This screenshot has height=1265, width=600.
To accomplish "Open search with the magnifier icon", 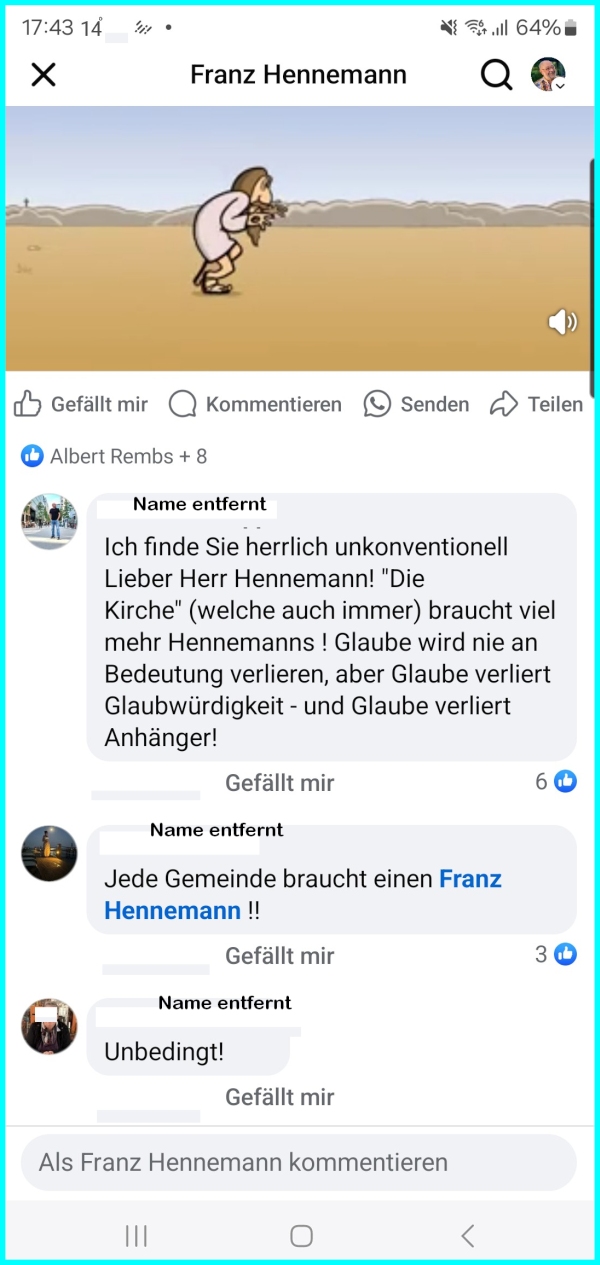I will 496,74.
